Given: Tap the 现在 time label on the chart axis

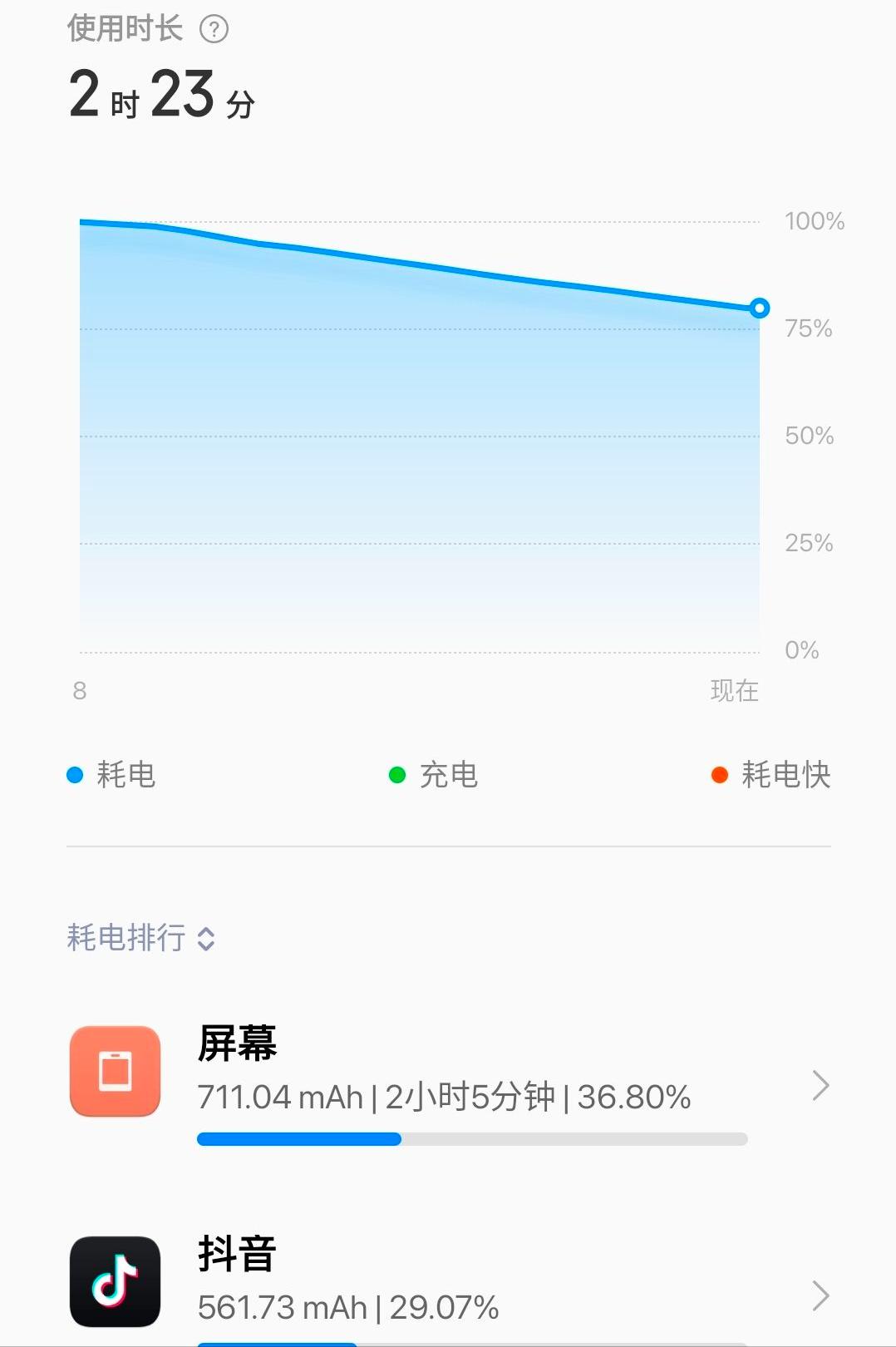Looking at the screenshot, I should pos(736,690).
